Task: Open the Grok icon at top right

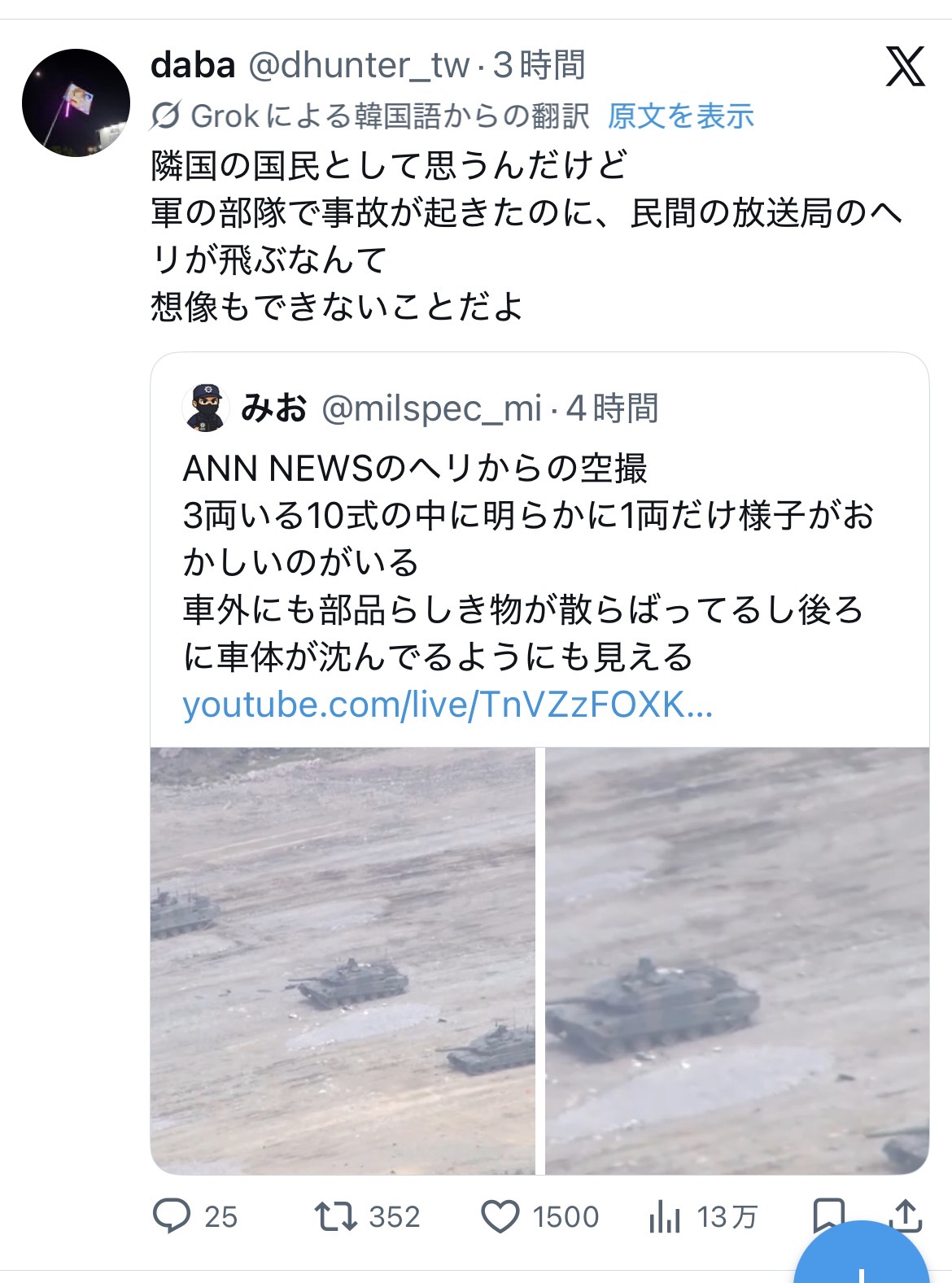Action: click(905, 67)
